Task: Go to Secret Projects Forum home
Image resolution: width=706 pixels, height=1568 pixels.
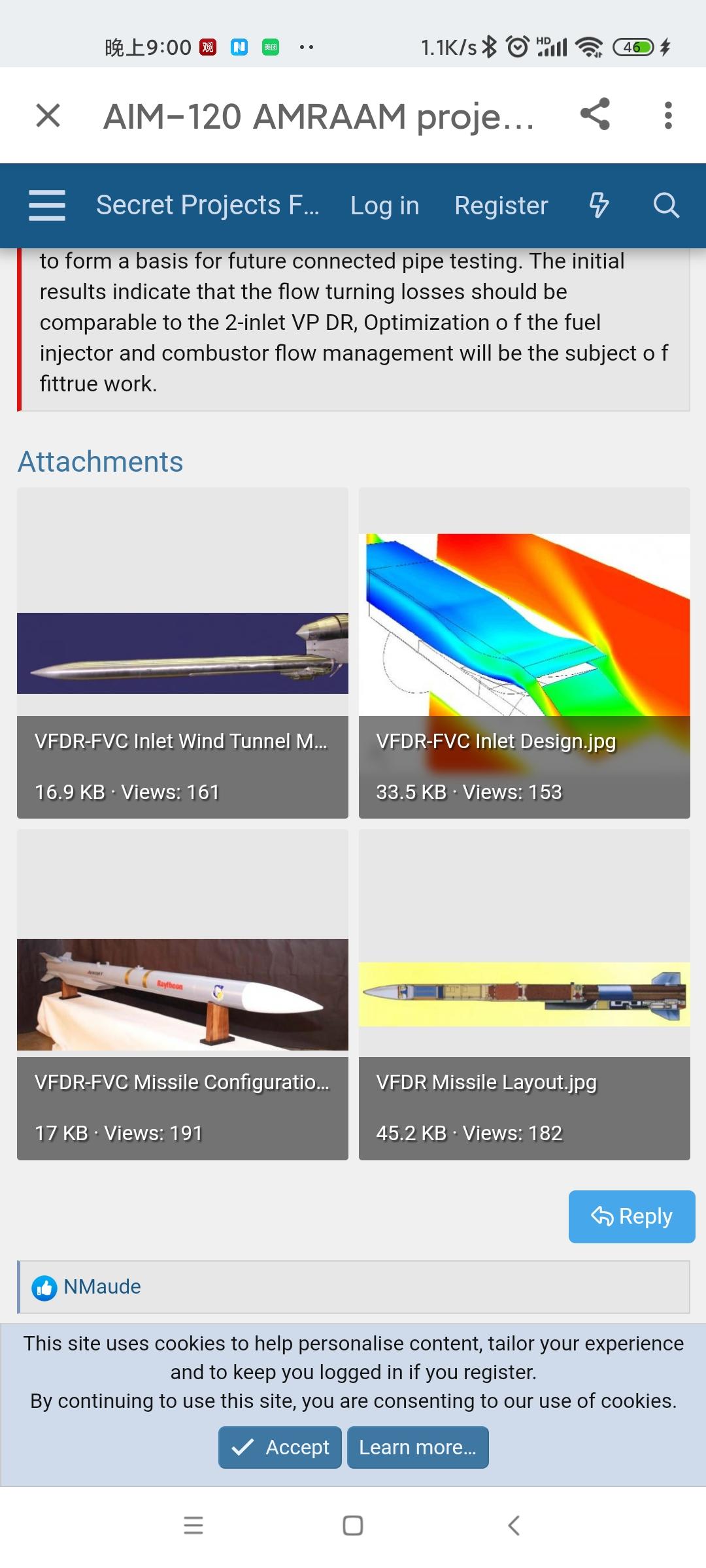Action: (207, 205)
